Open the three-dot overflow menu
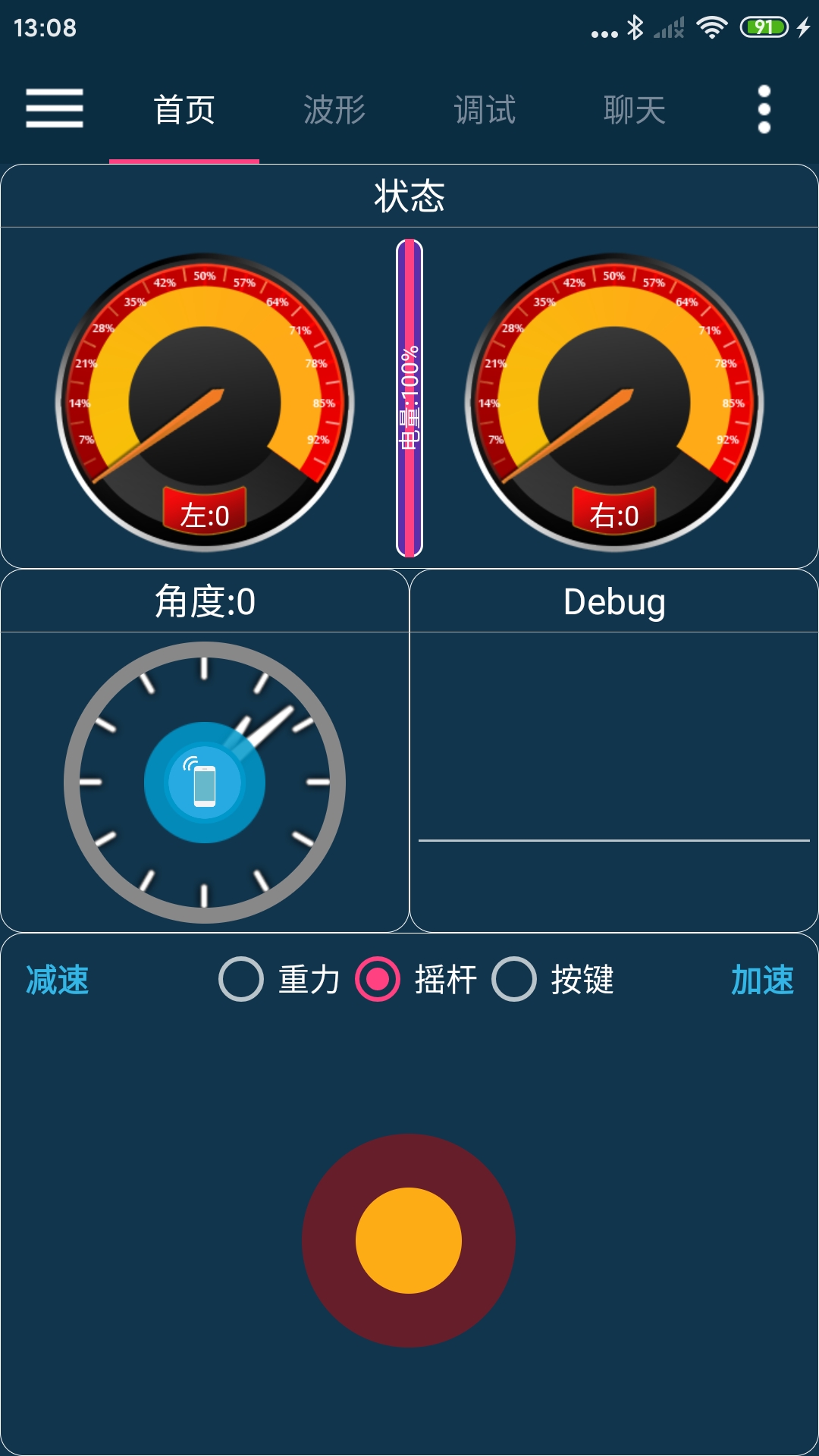This screenshot has height=1456, width=819. pyautogui.click(x=764, y=108)
